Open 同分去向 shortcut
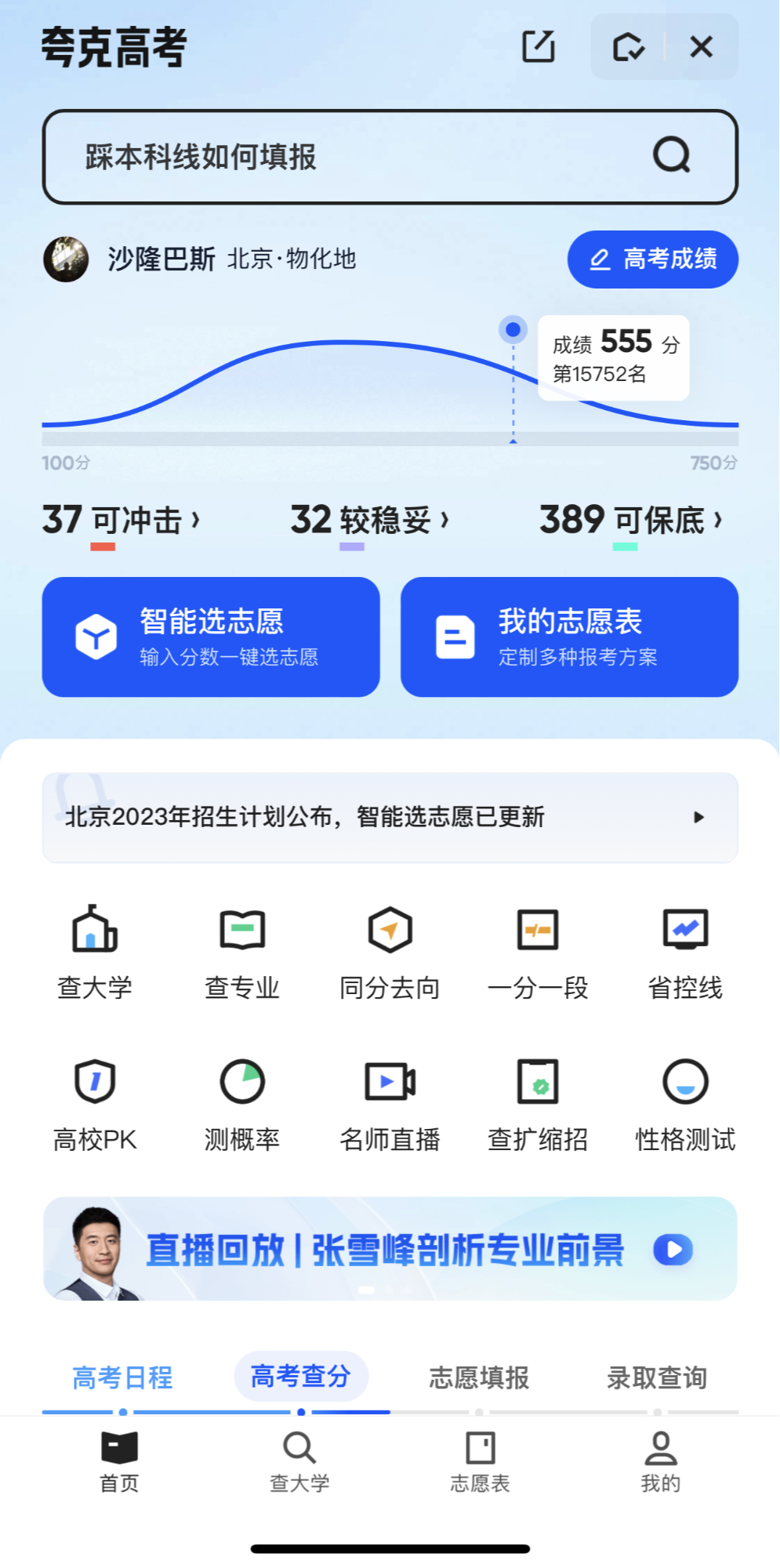Viewport: 780px width, 1568px height. [390, 953]
